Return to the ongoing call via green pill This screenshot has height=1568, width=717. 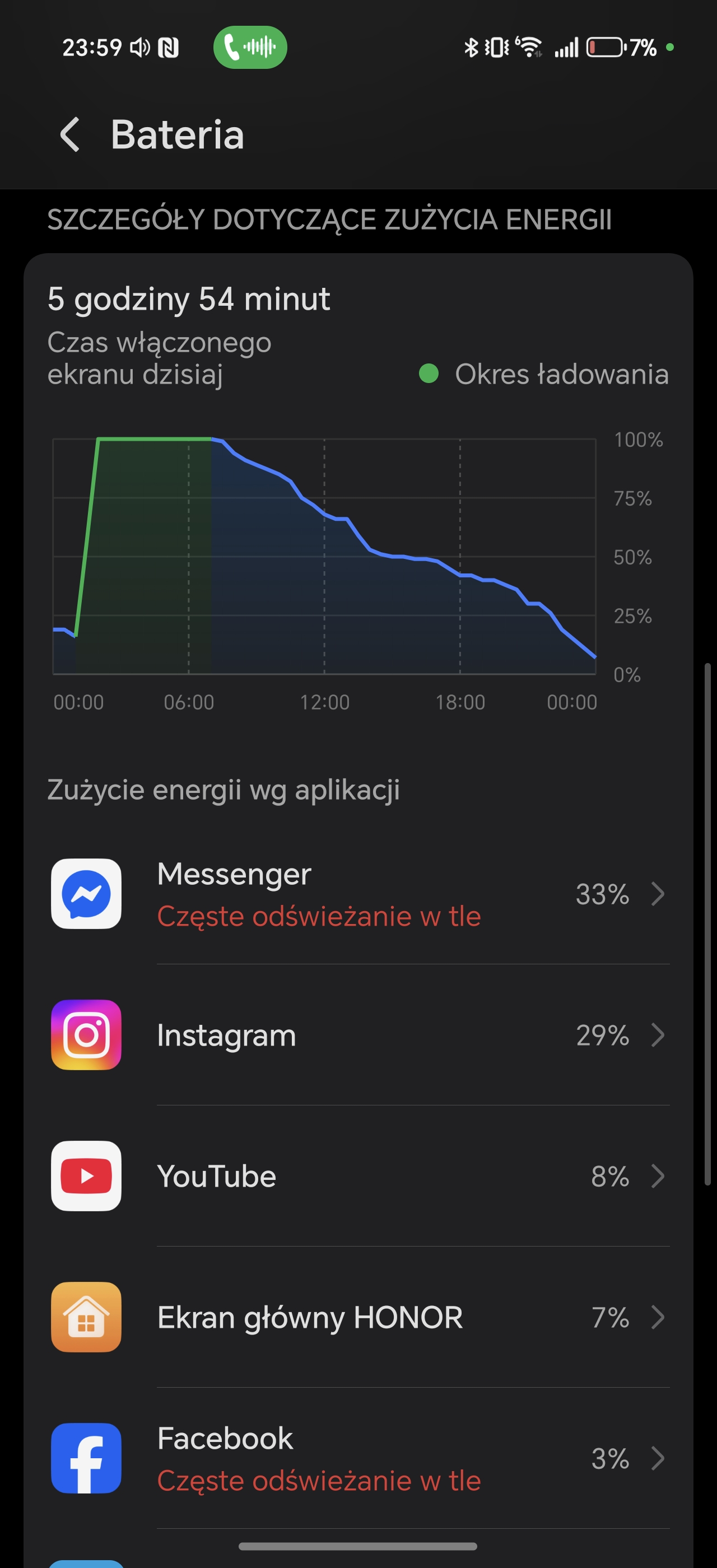click(x=250, y=47)
